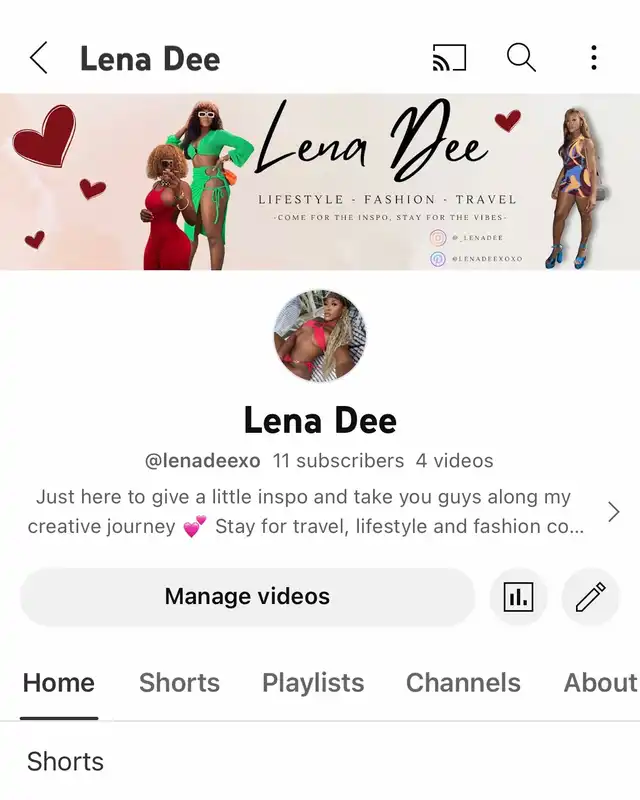Tap the Manage videos button
The width and height of the screenshot is (640, 800).
tap(247, 597)
